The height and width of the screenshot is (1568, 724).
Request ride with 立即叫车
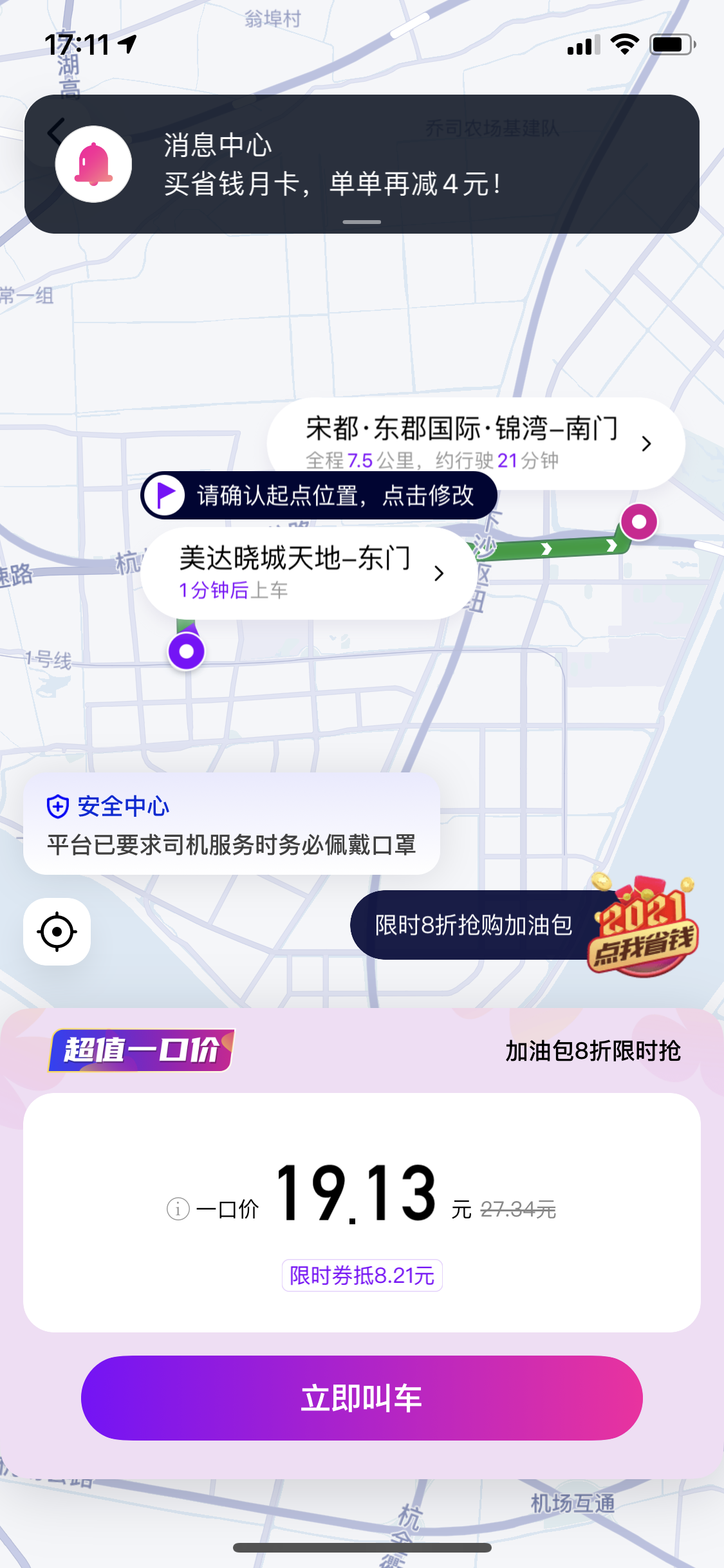[362, 1398]
